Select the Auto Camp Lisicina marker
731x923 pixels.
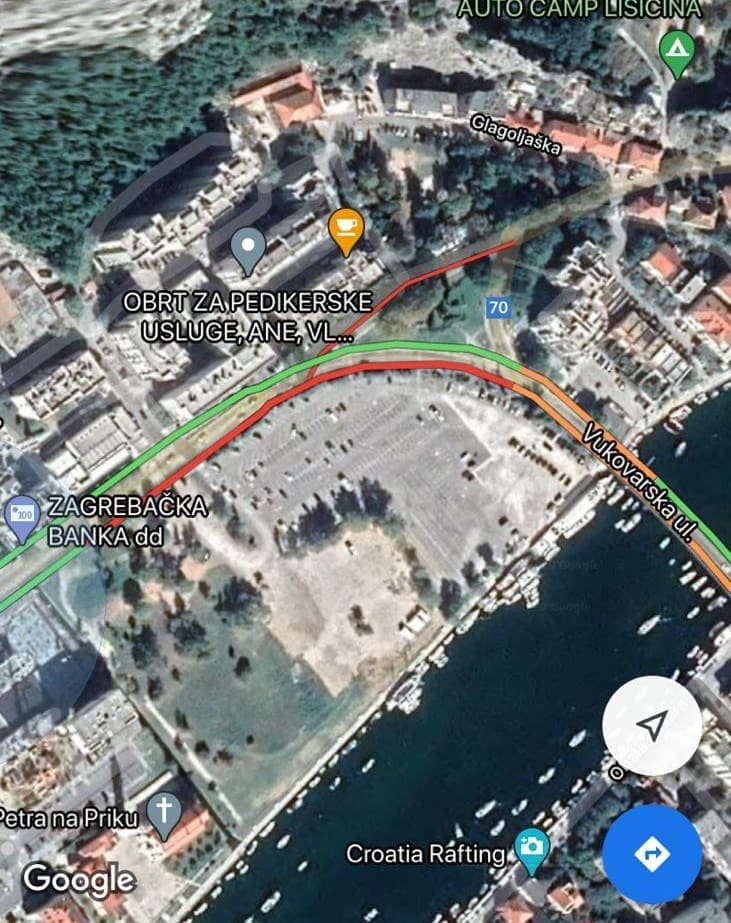click(678, 50)
